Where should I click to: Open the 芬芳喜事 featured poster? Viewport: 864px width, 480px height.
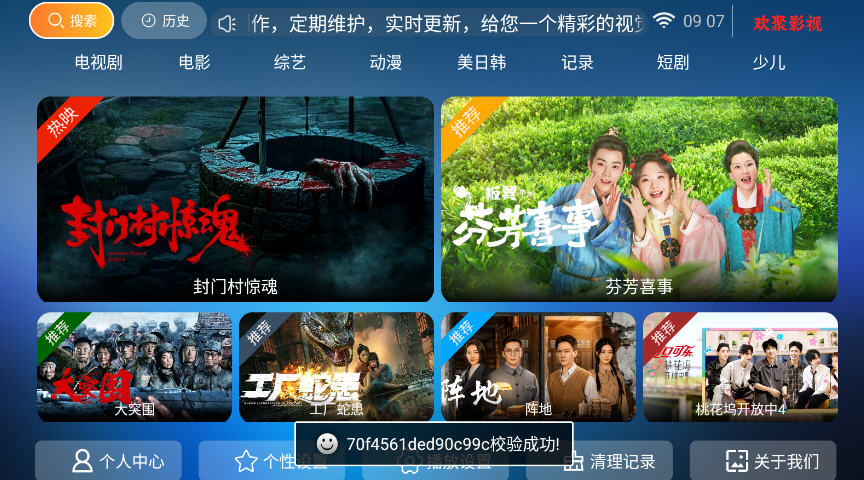(x=639, y=198)
